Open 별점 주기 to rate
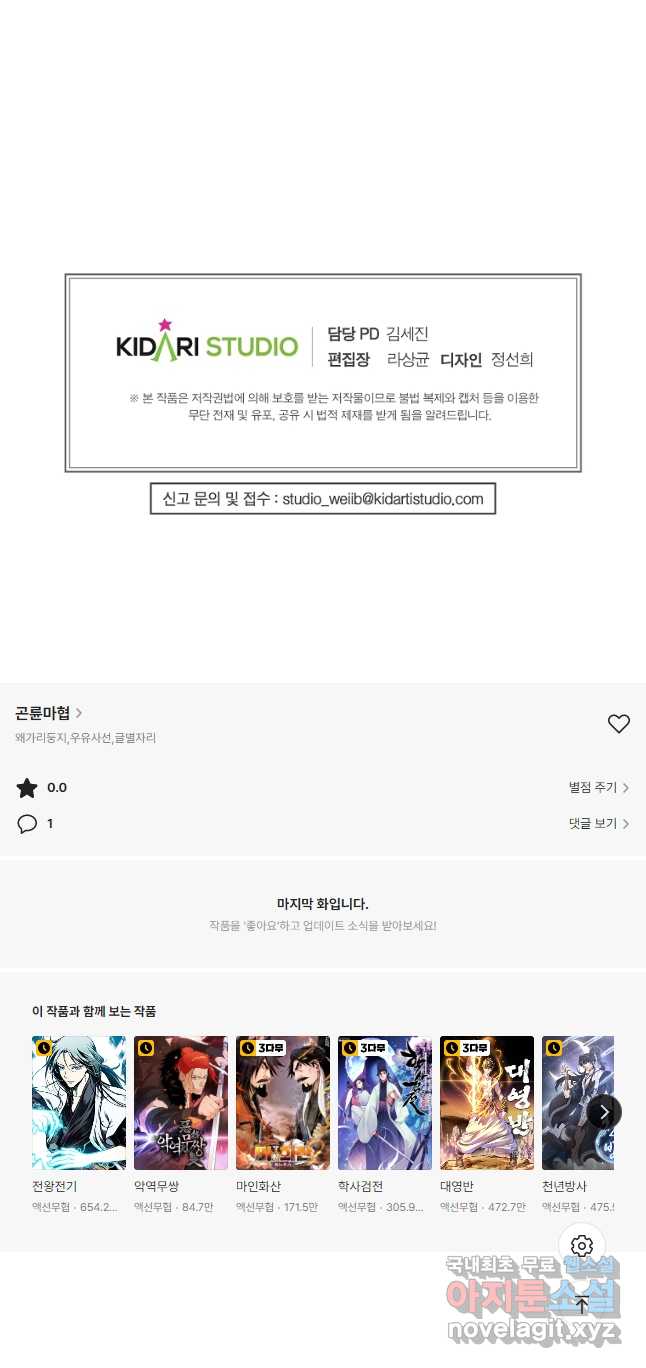Viewport: 646px width, 1368px height. (x=599, y=788)
